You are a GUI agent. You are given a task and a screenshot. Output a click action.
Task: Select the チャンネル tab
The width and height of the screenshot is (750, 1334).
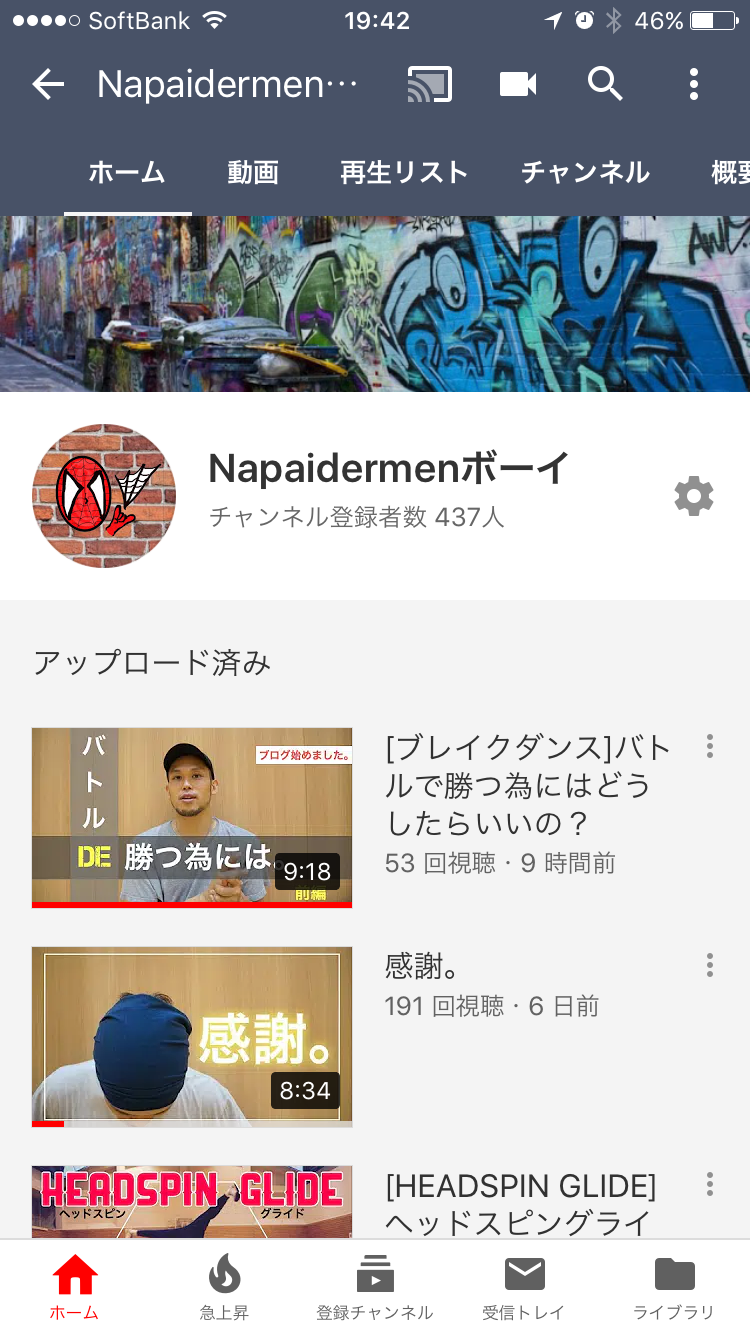[585, 173]
